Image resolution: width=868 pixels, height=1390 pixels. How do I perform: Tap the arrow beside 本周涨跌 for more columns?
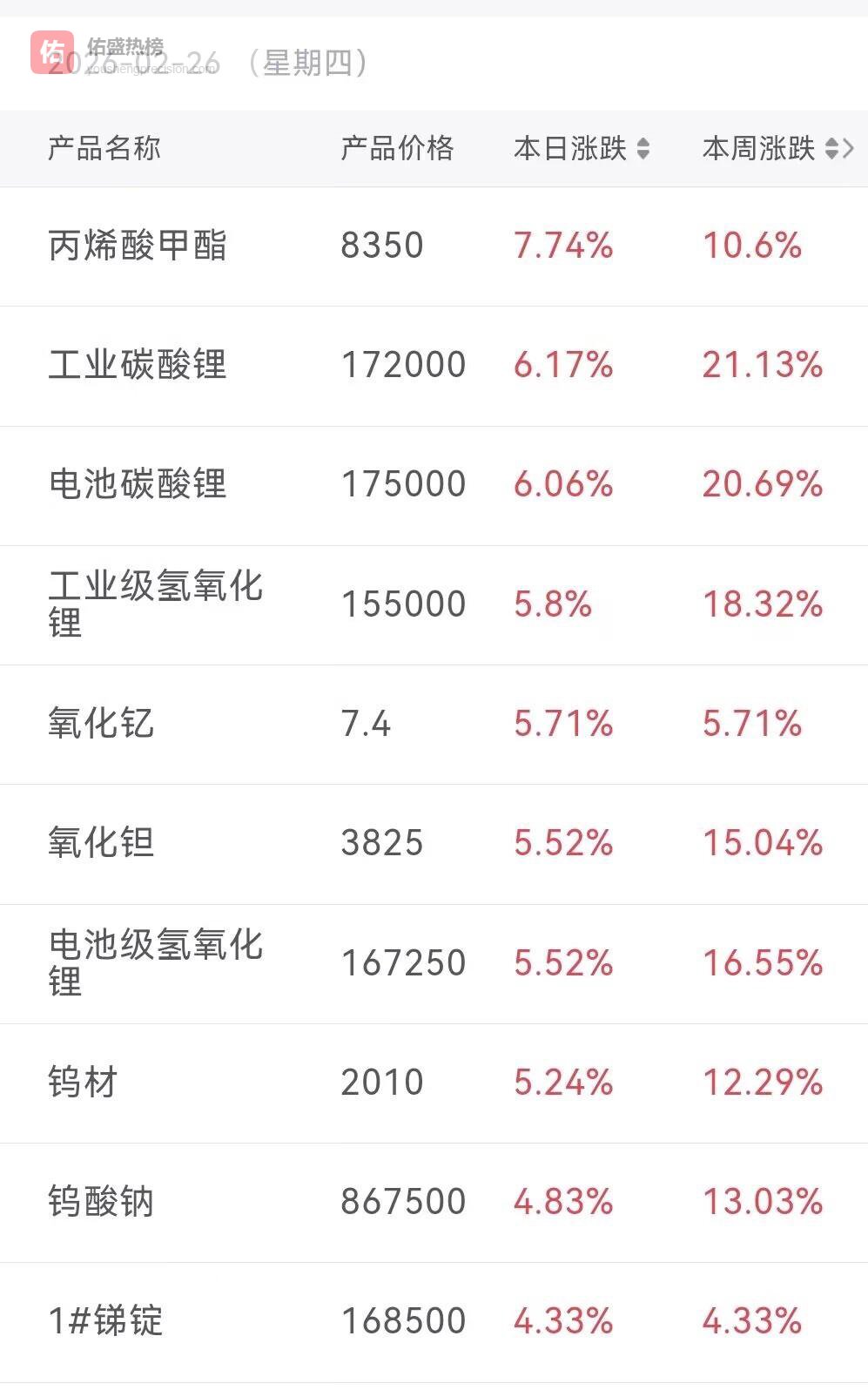tap(850, 149)
